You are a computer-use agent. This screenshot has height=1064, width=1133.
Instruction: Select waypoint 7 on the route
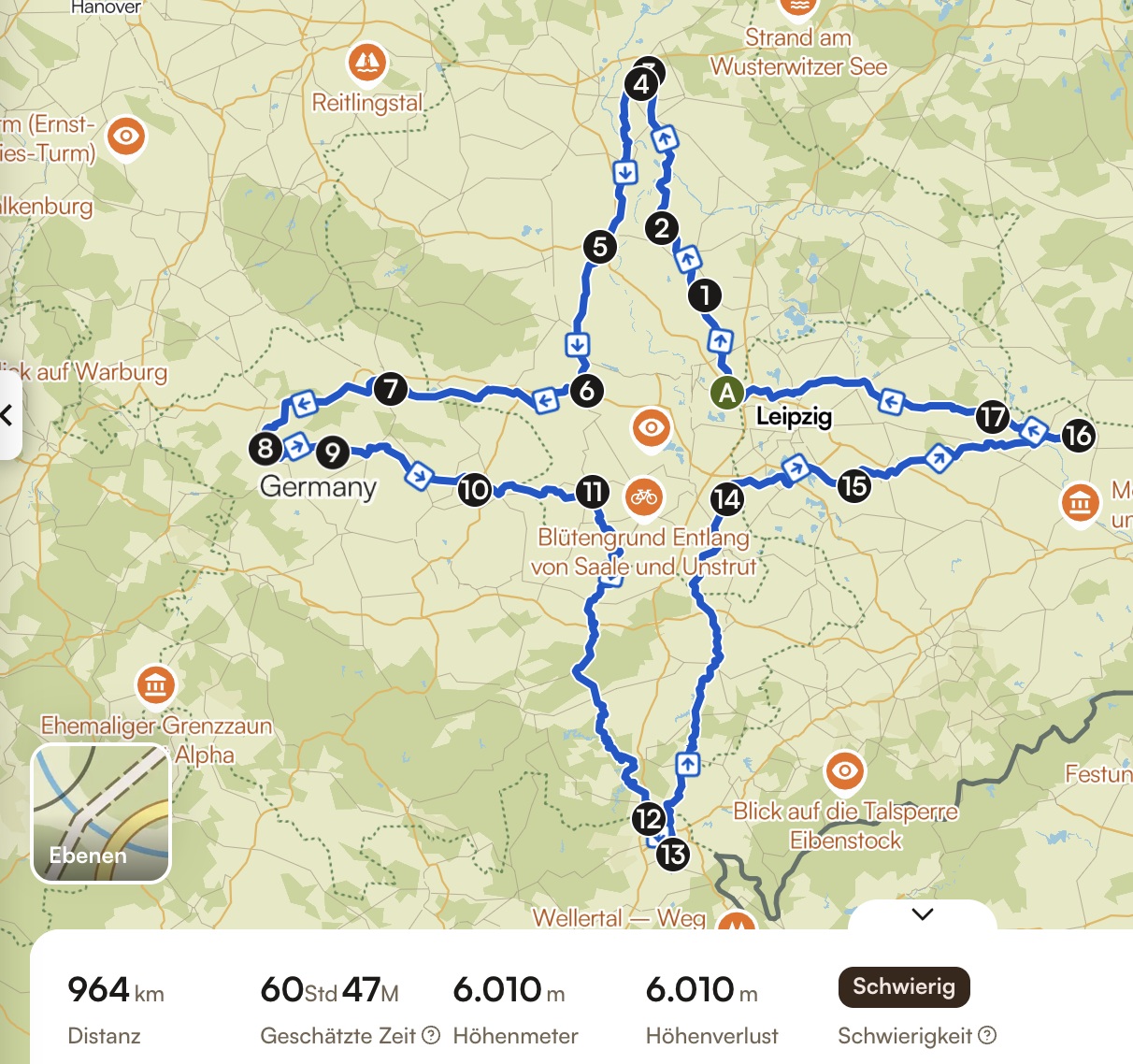(x=391, y=388)
